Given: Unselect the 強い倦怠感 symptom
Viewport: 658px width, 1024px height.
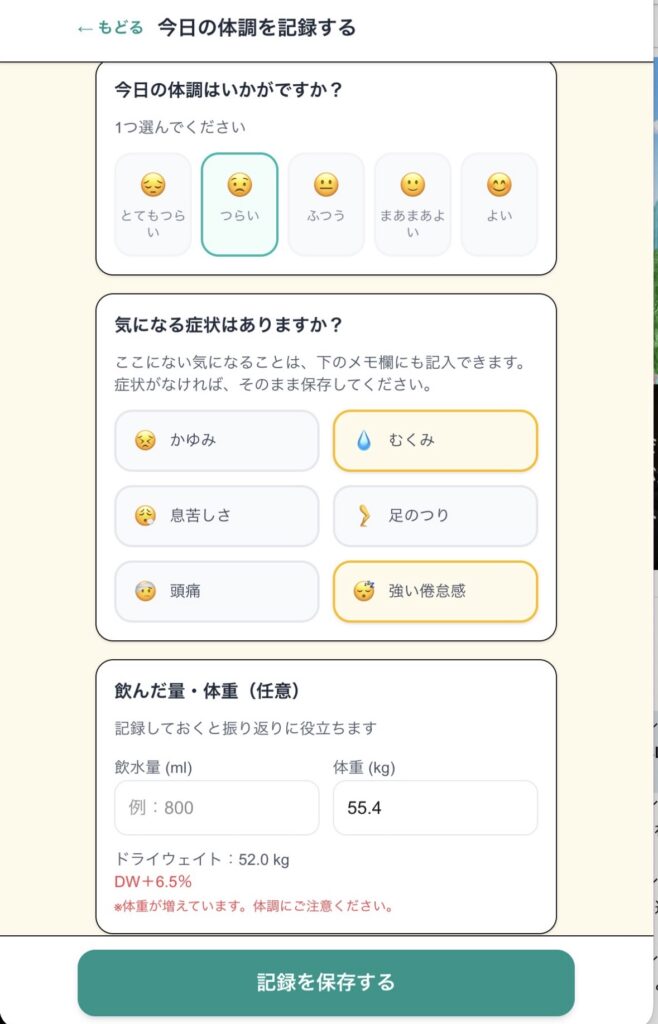Looking at the screenshot, I should (x=435, y=591).
